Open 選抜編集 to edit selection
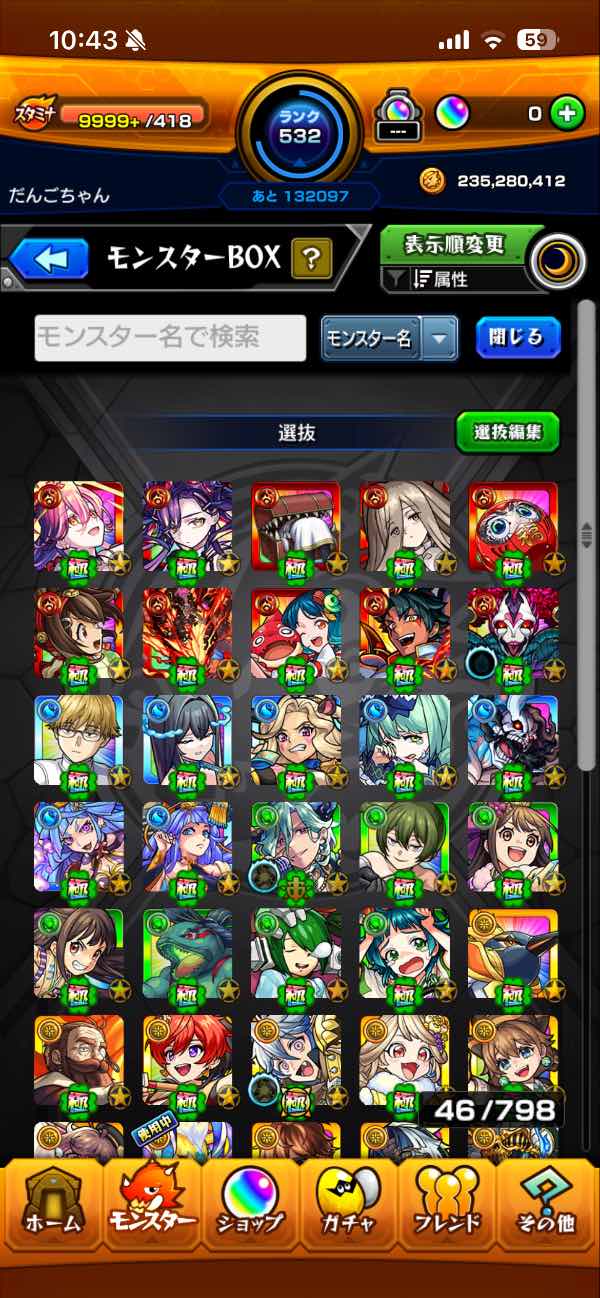This screenshot has width=600, height=1298. pyautogui.click(x=508, y=432)
